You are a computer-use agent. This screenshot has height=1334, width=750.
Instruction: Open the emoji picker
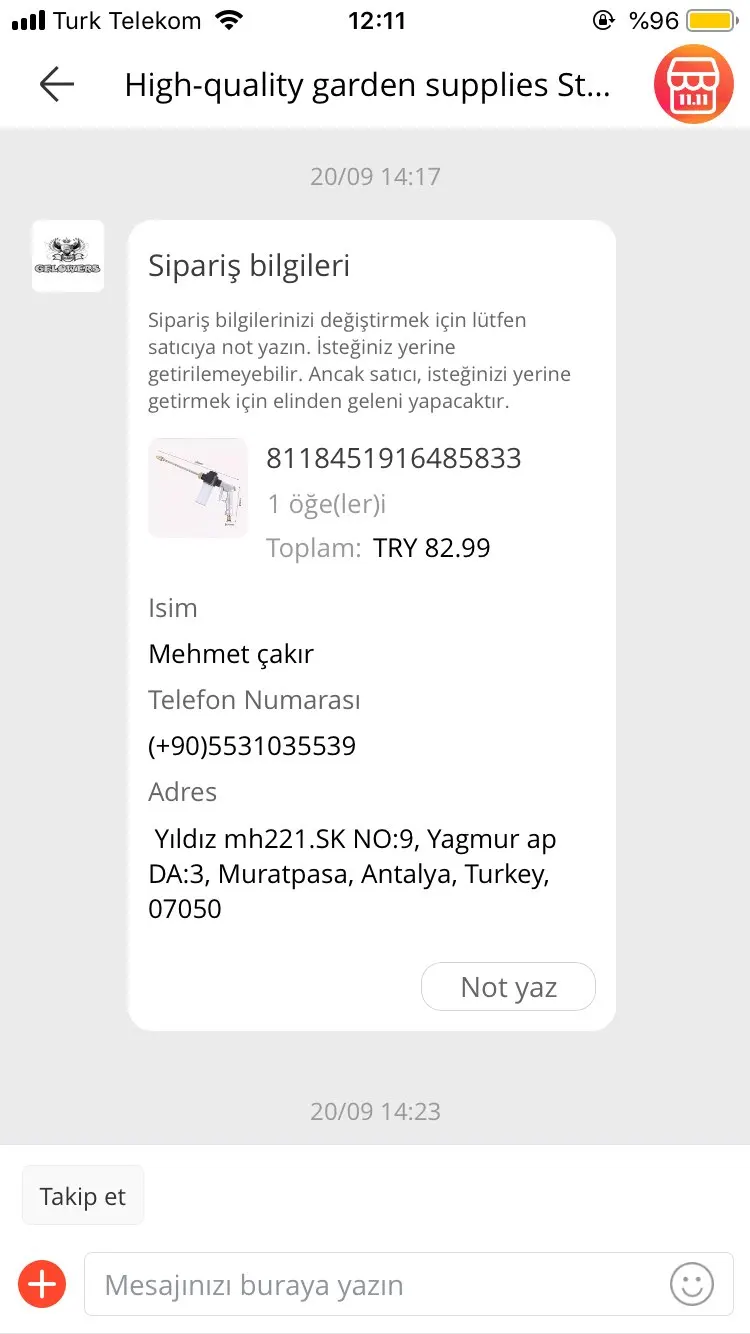point(692,1284)
